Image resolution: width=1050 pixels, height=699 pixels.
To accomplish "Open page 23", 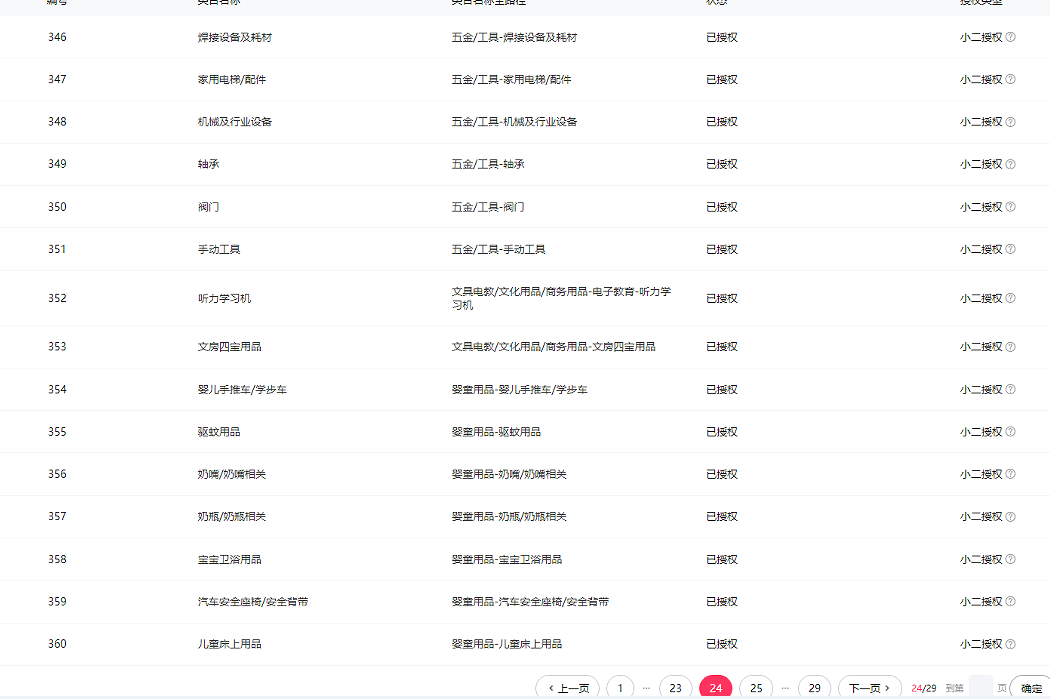I will 675,688.
